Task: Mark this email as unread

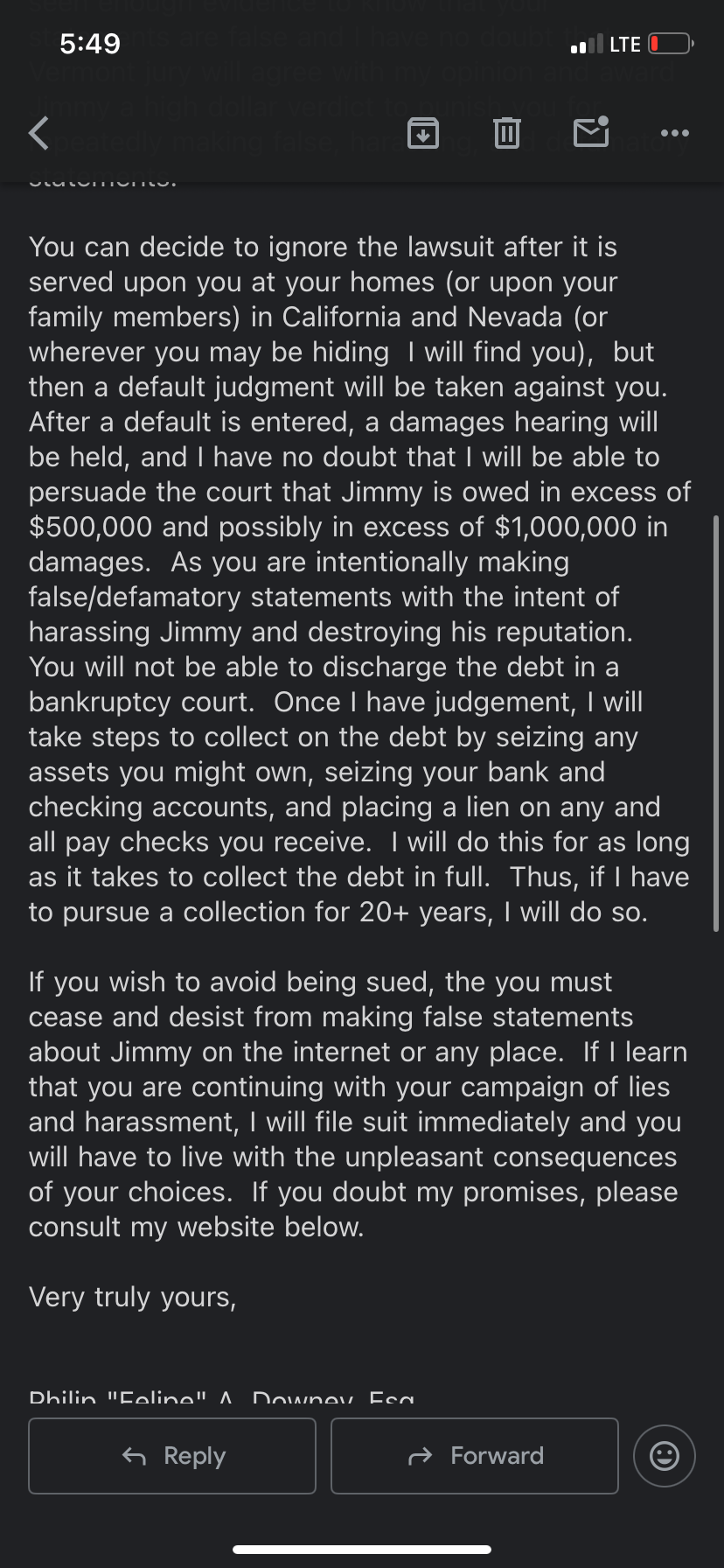Action: (590, 132)
